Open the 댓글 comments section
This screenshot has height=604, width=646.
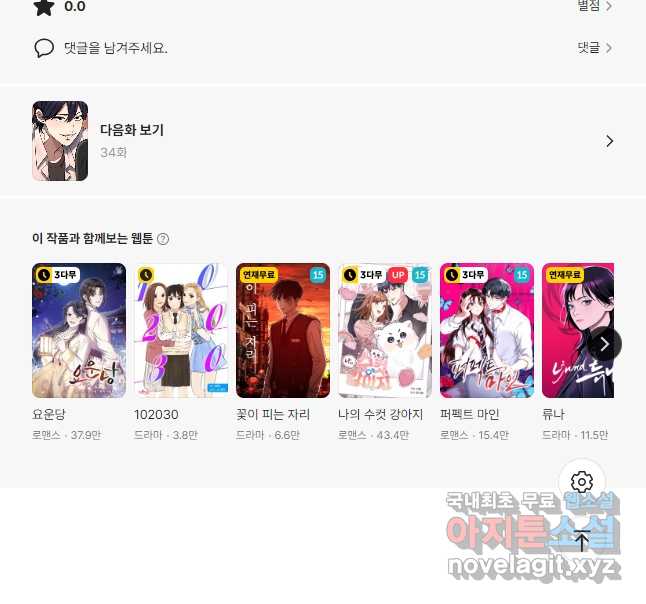click(x=594, y=48)
